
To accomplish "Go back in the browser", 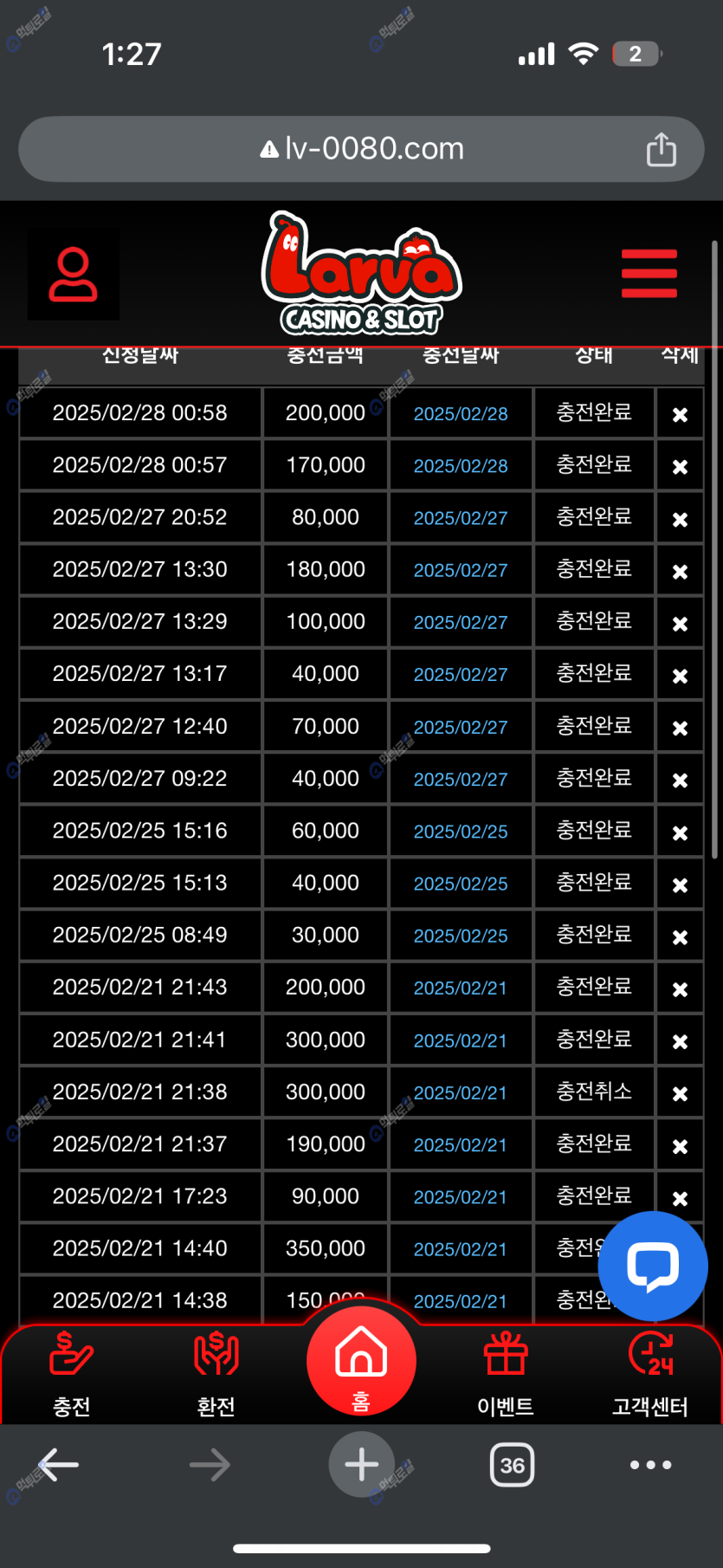I will (x=58, y=1465).
